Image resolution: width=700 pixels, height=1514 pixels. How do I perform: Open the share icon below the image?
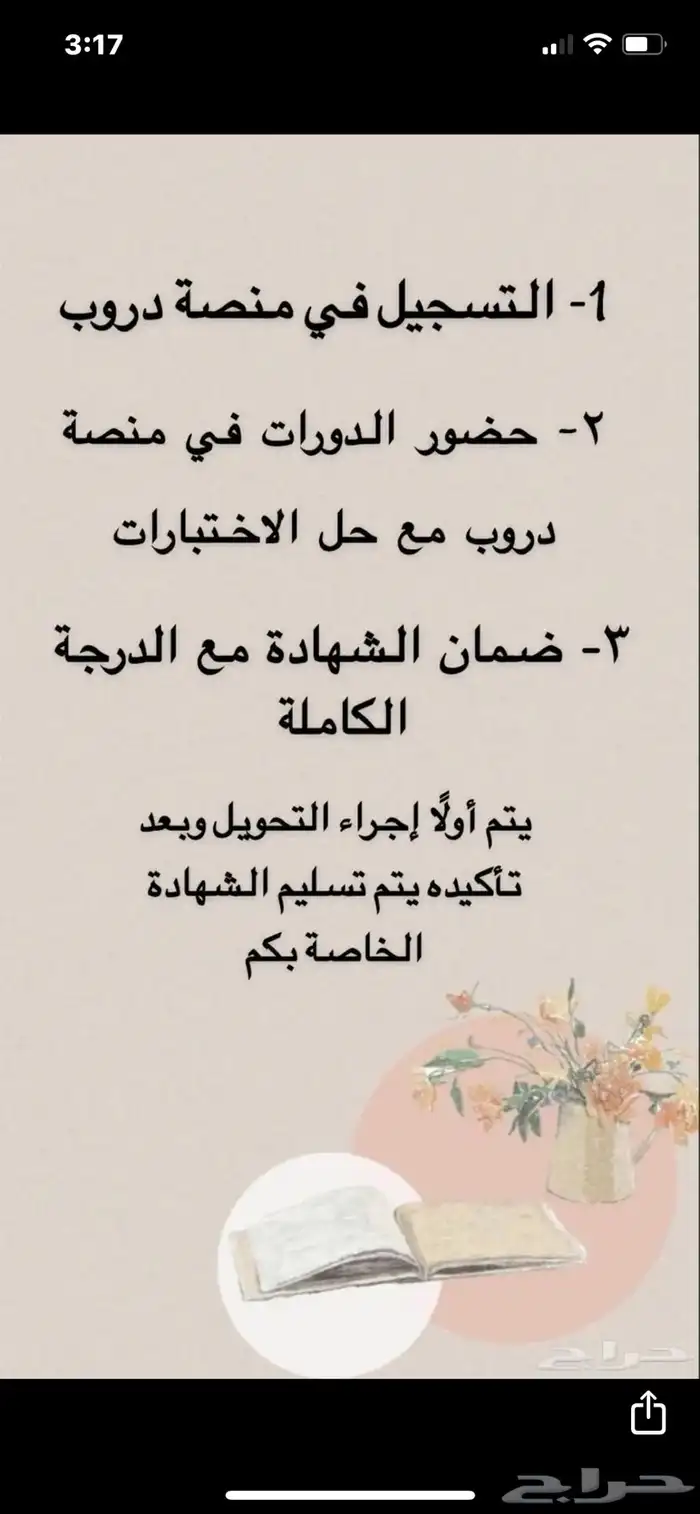(647, 1414)
